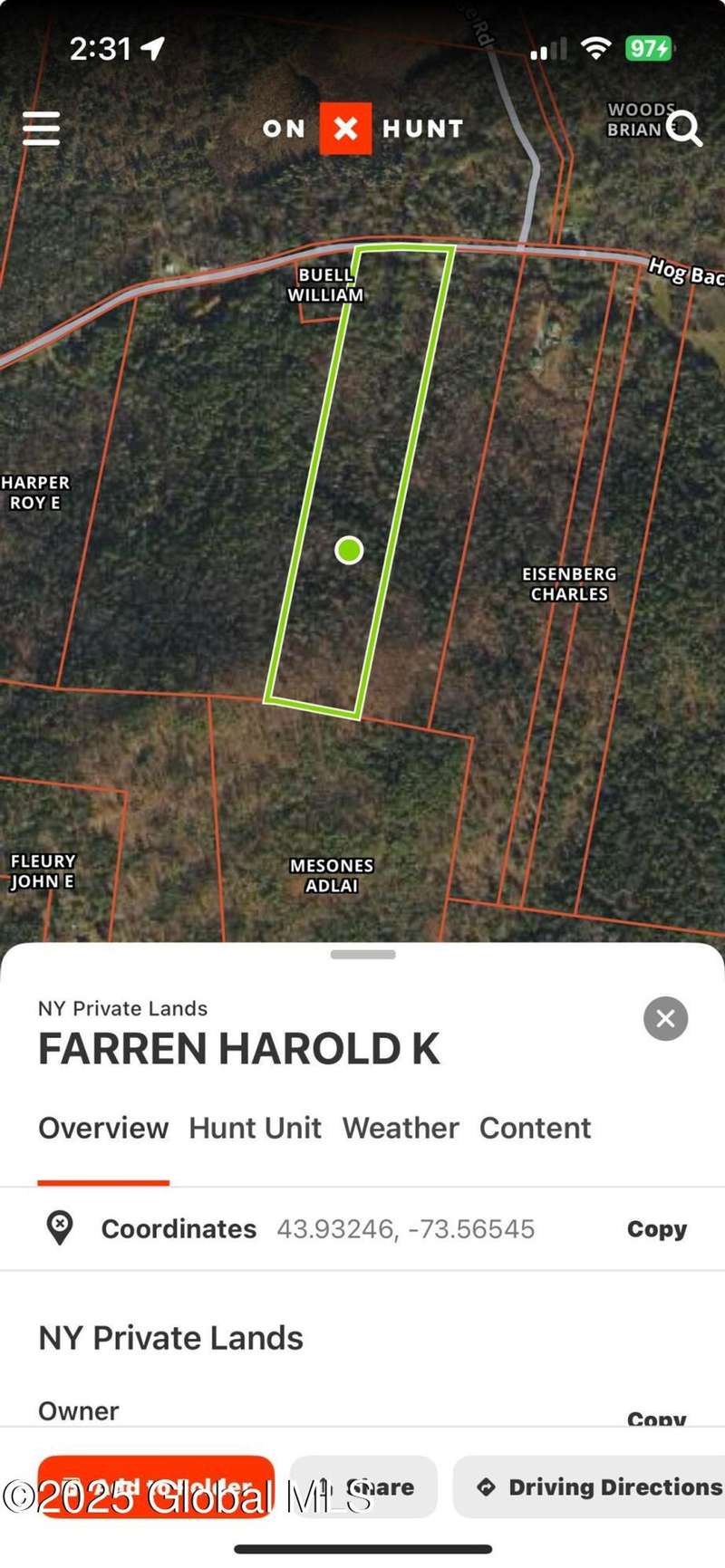Tap the green waypoint marker on the map
This screenshot has width=725, height=1568.
tap(349, 550)
